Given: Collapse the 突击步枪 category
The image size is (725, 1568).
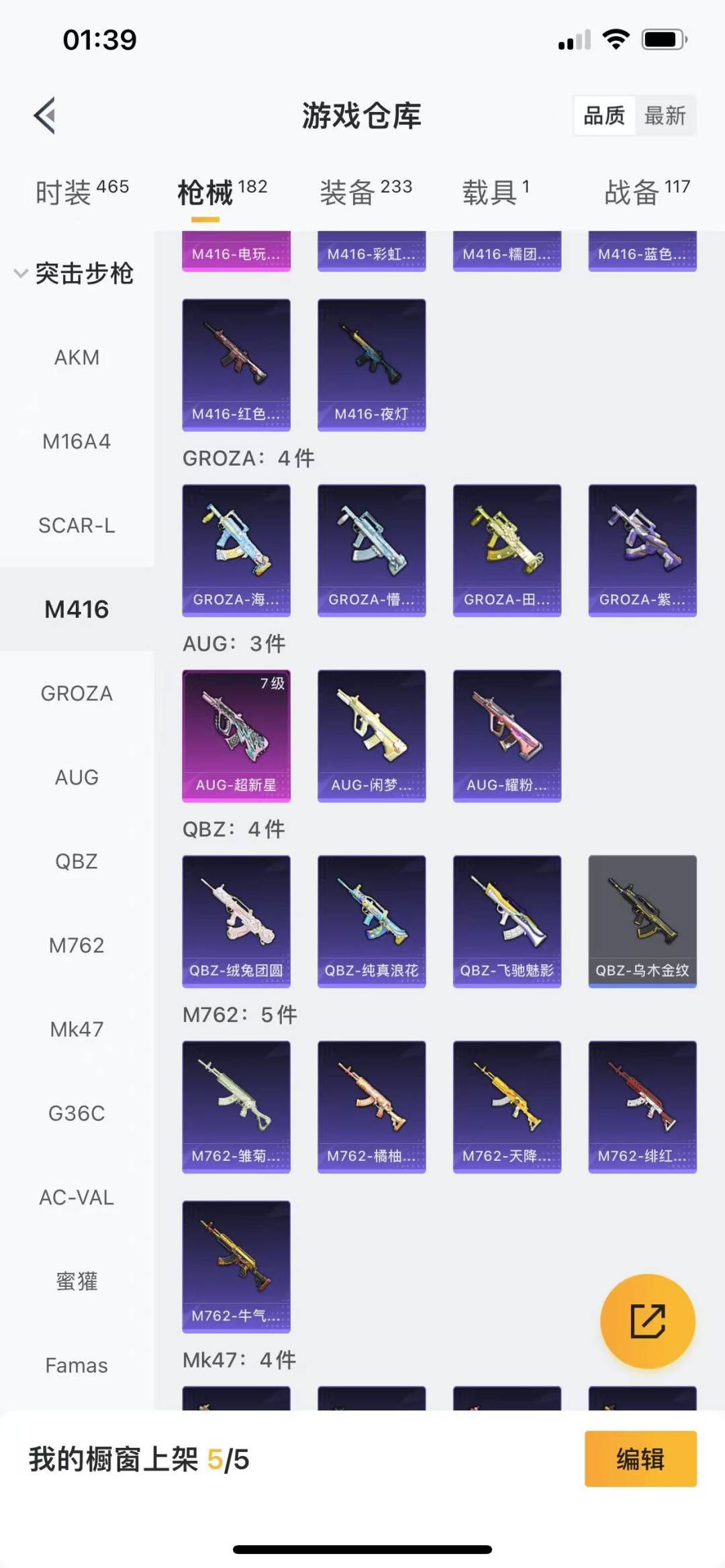Looking at the screenshot, I should pos(74,273).
